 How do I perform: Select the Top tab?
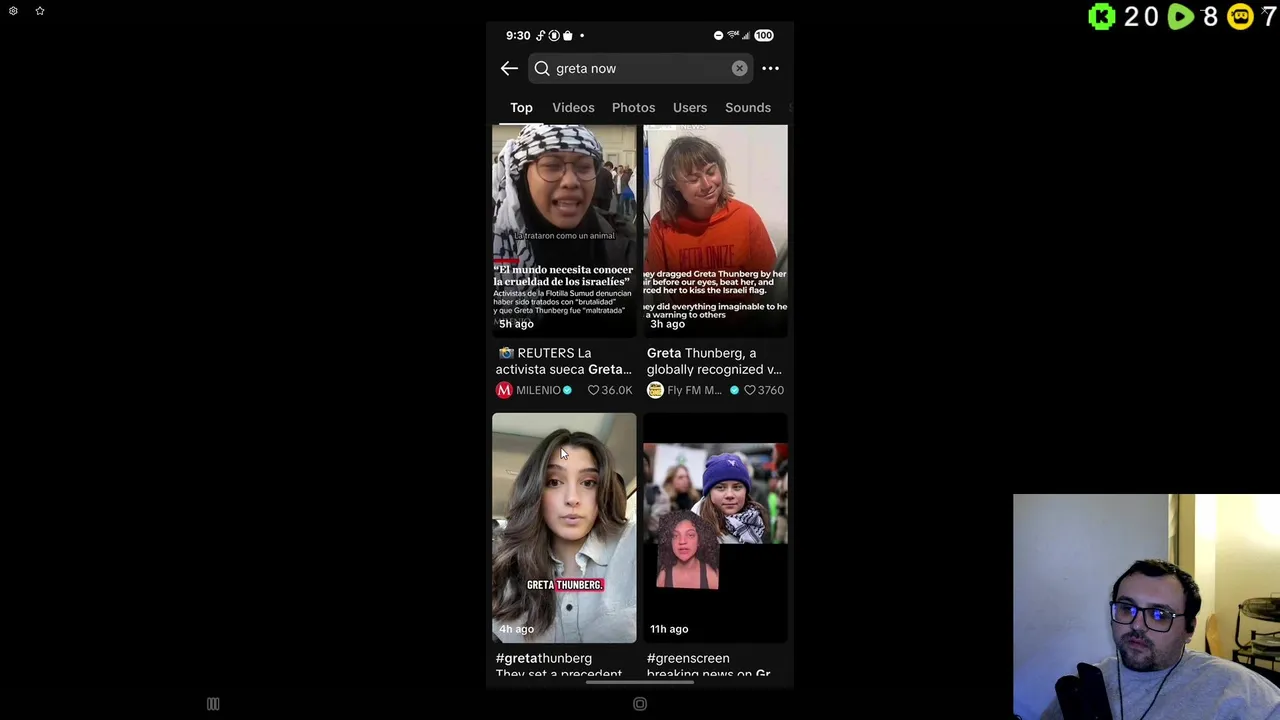pyautogui.click(x=521, y=107)
